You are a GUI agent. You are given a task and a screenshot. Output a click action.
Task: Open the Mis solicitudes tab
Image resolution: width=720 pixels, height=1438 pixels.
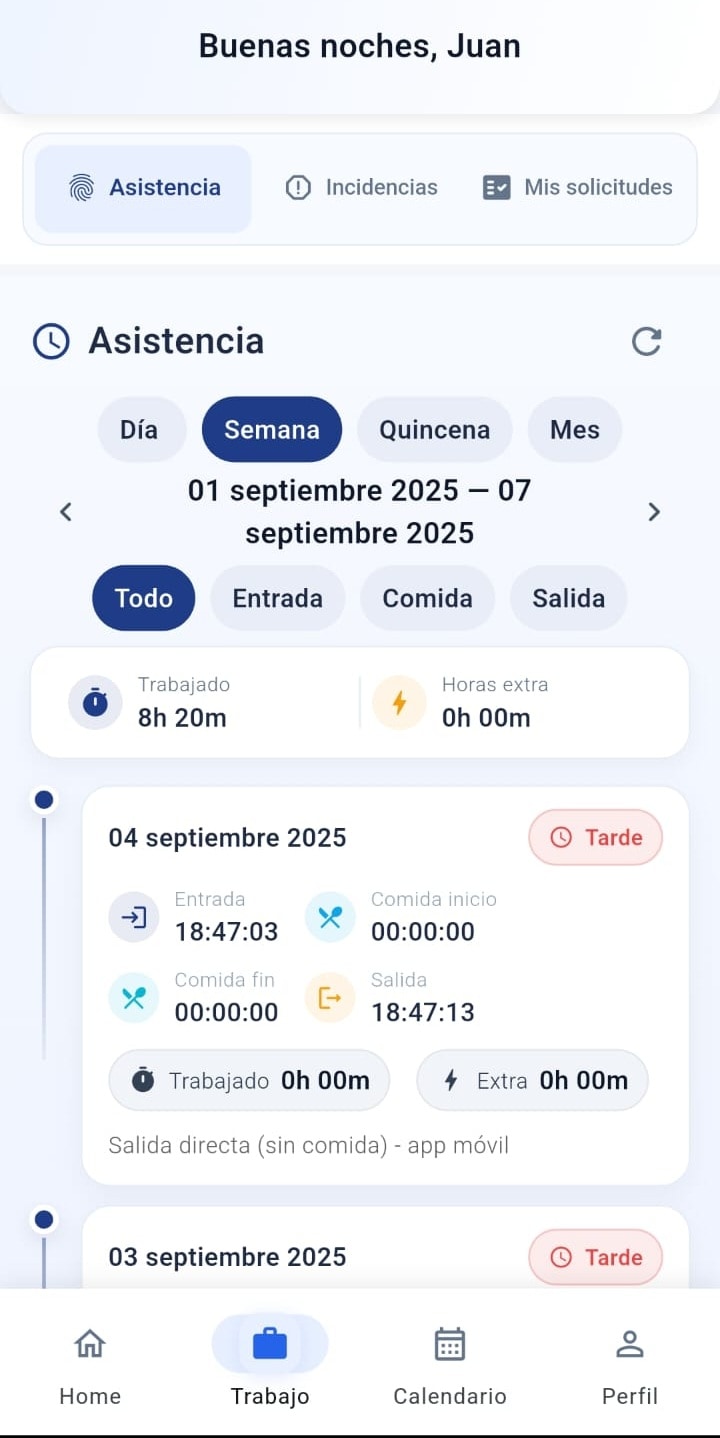click(x=578, y=188)
